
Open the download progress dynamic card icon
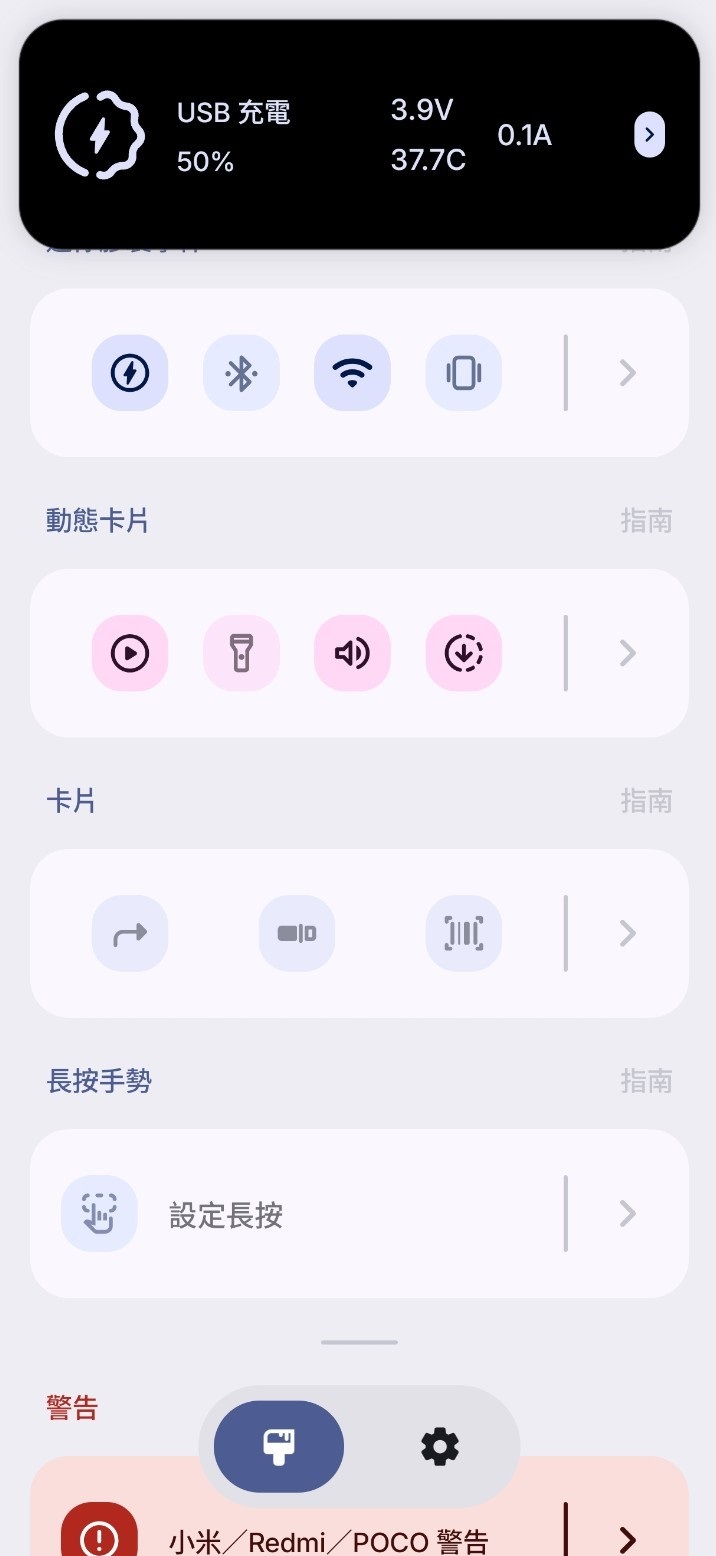point(463,653)
